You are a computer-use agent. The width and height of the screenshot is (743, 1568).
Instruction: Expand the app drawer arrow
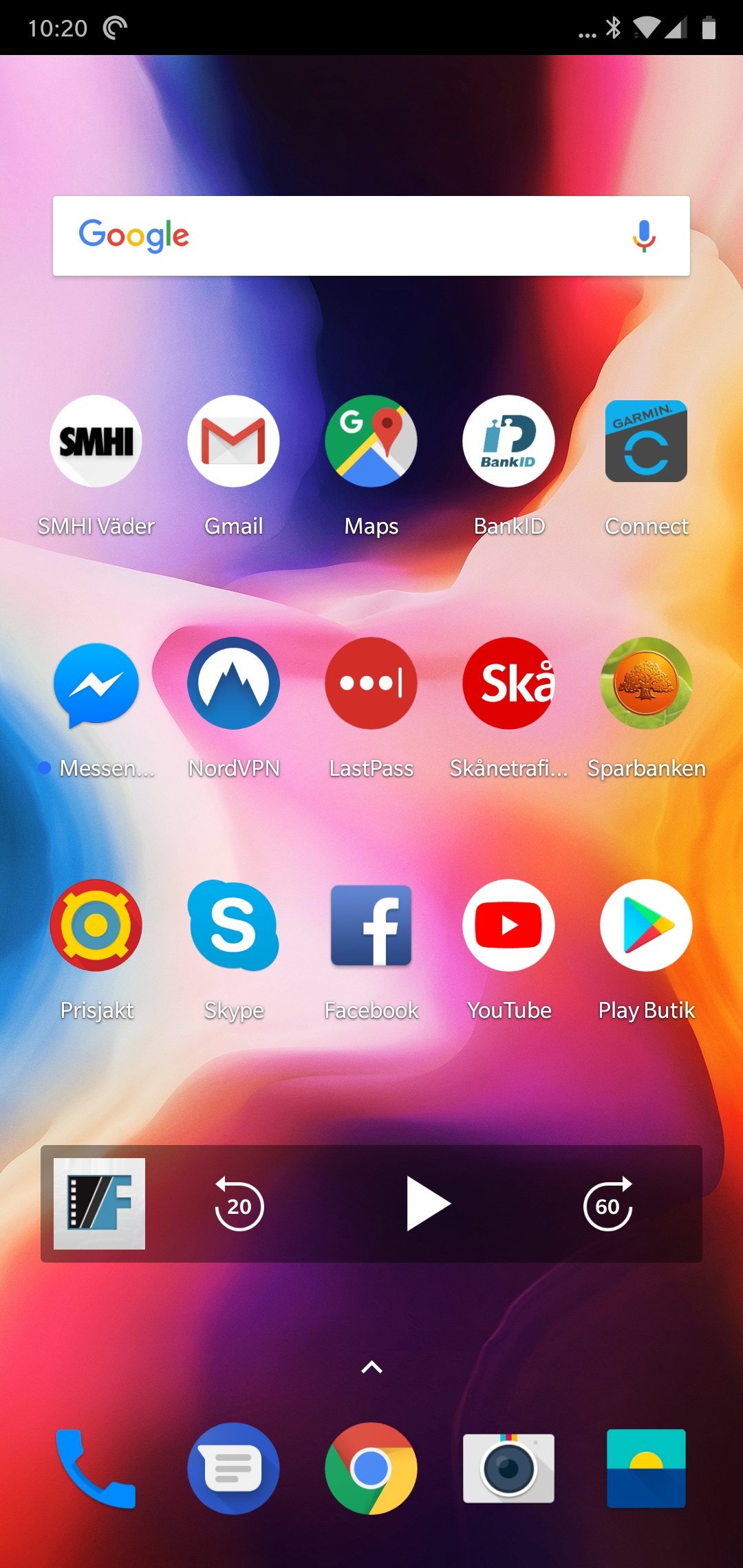(371, 1367)
